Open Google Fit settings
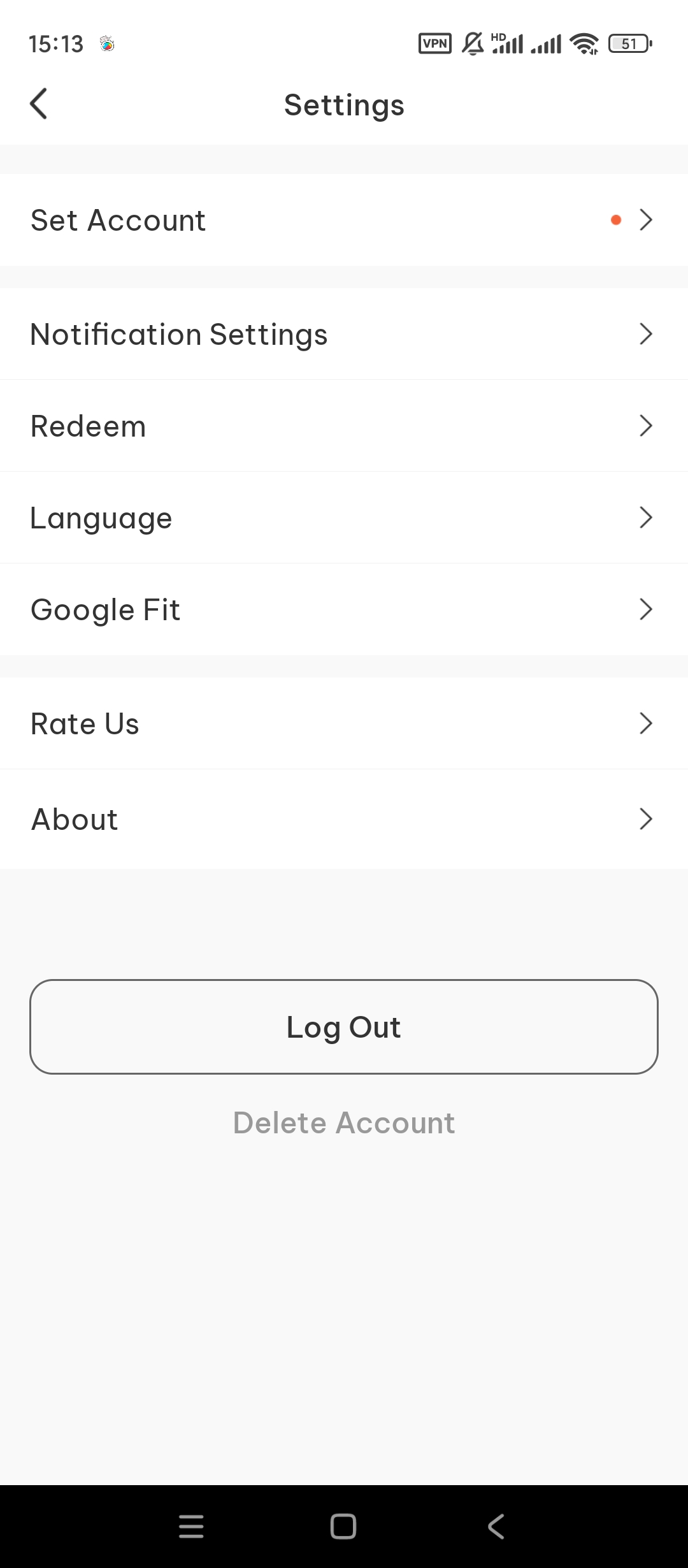This screenshot has height=1568, width=688. (344, 609)
